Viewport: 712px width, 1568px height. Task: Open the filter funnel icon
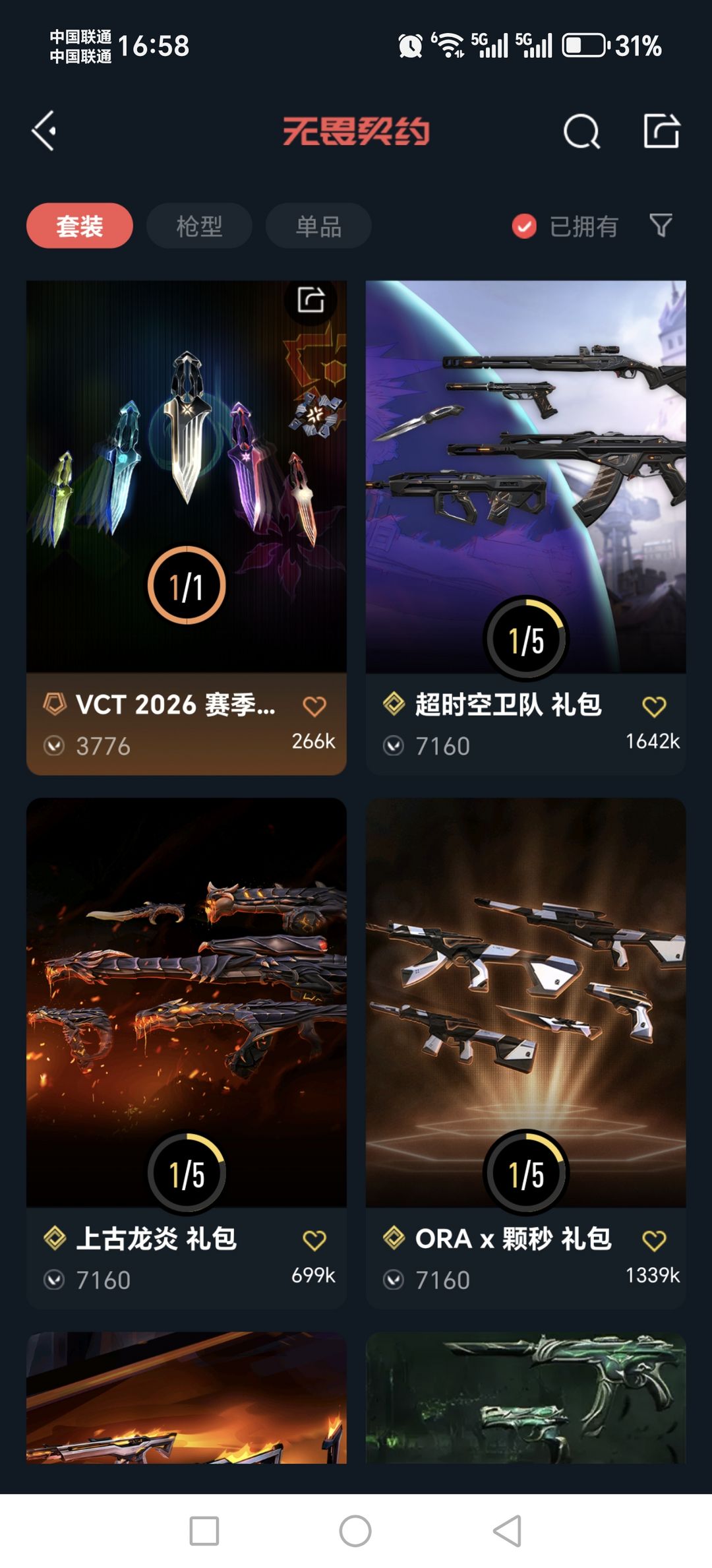pos(661,226)
